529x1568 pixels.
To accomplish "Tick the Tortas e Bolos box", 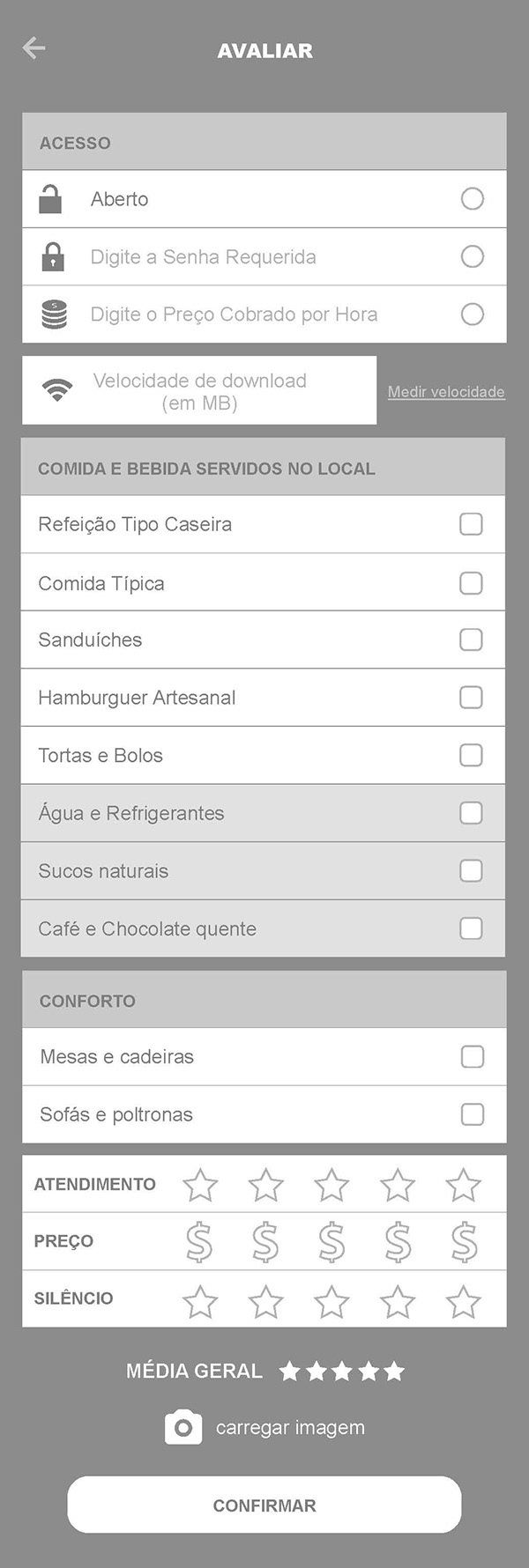I will click(471, 755).
